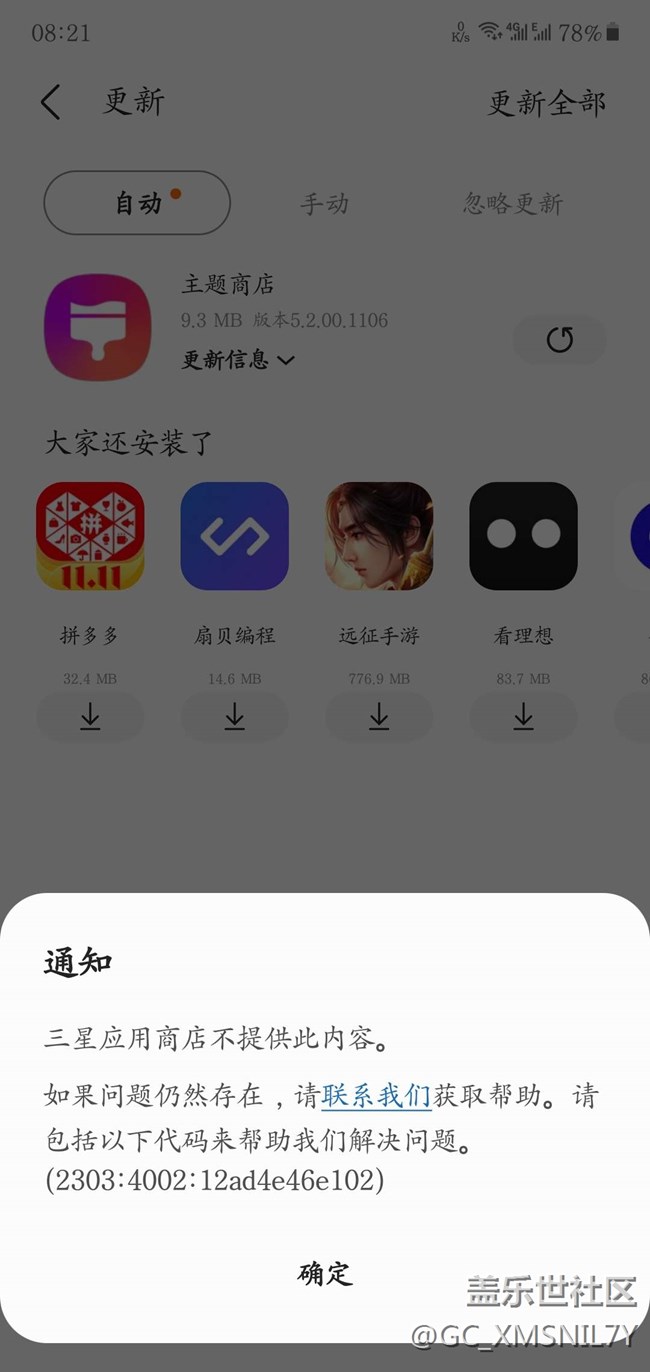The image size is (650, 1372).
Task: Go back from the 更新 page
Action: [x=51, y=102]
